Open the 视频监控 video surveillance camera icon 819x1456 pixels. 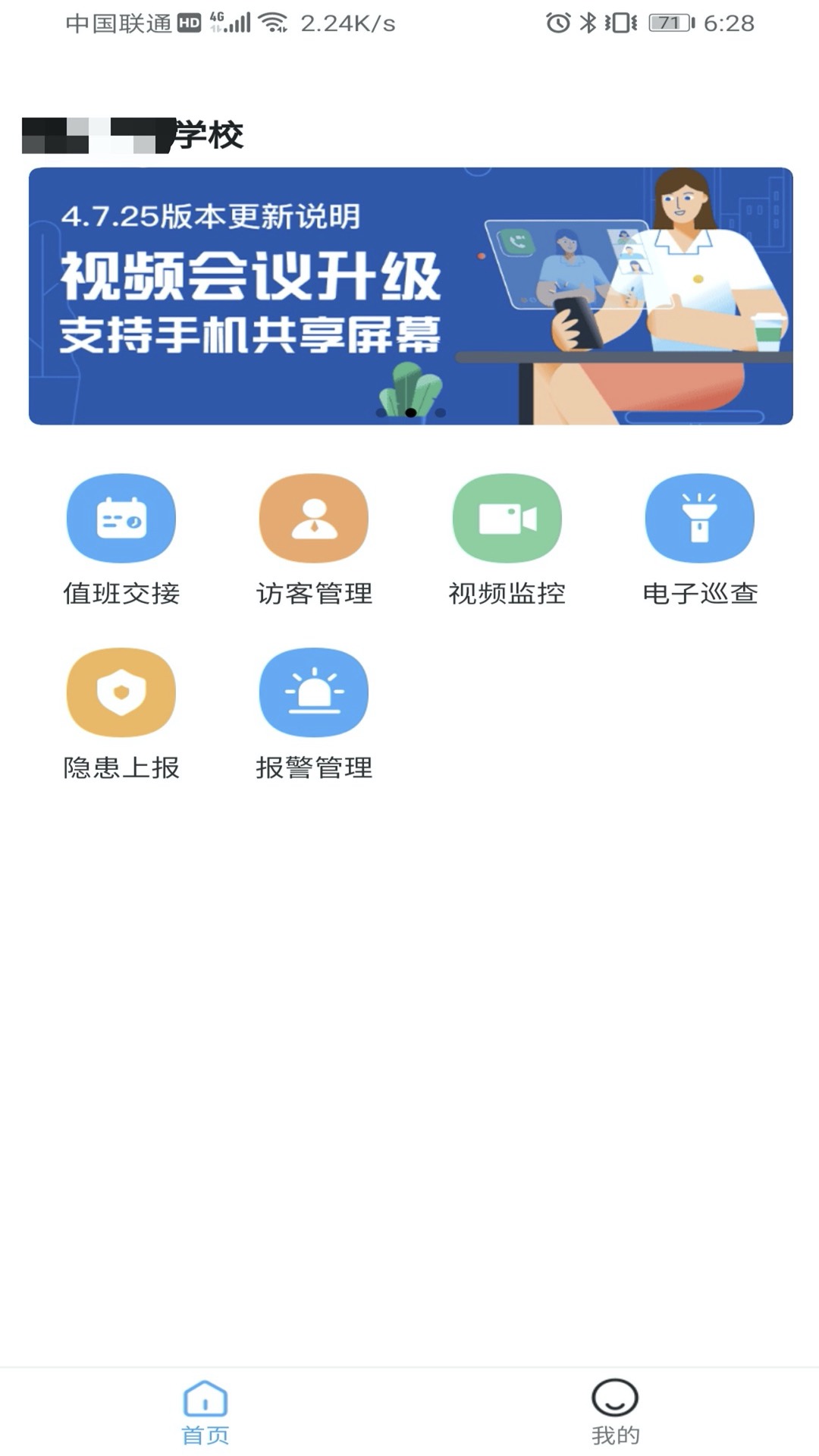click(507, 519)
